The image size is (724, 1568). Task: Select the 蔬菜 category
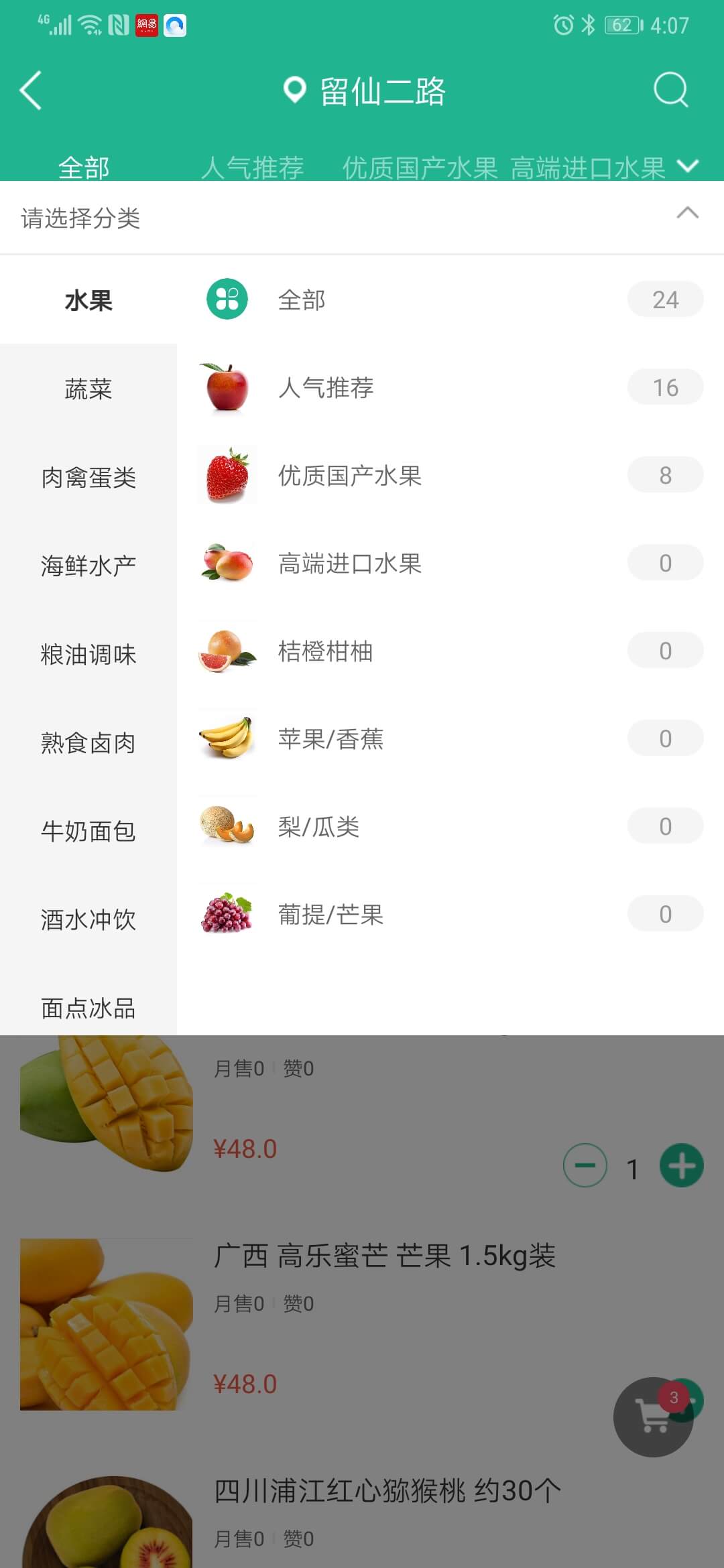88,389
